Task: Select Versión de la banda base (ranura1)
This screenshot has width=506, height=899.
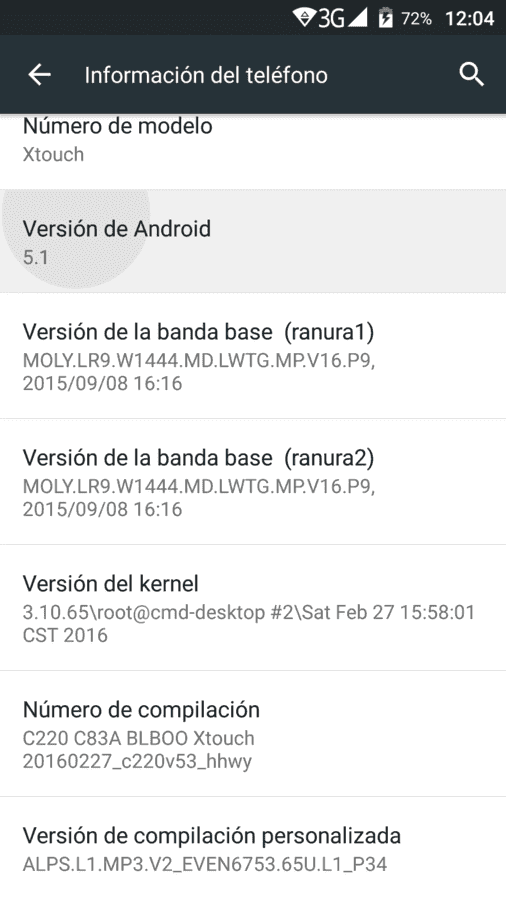Action: click(253, 355)
